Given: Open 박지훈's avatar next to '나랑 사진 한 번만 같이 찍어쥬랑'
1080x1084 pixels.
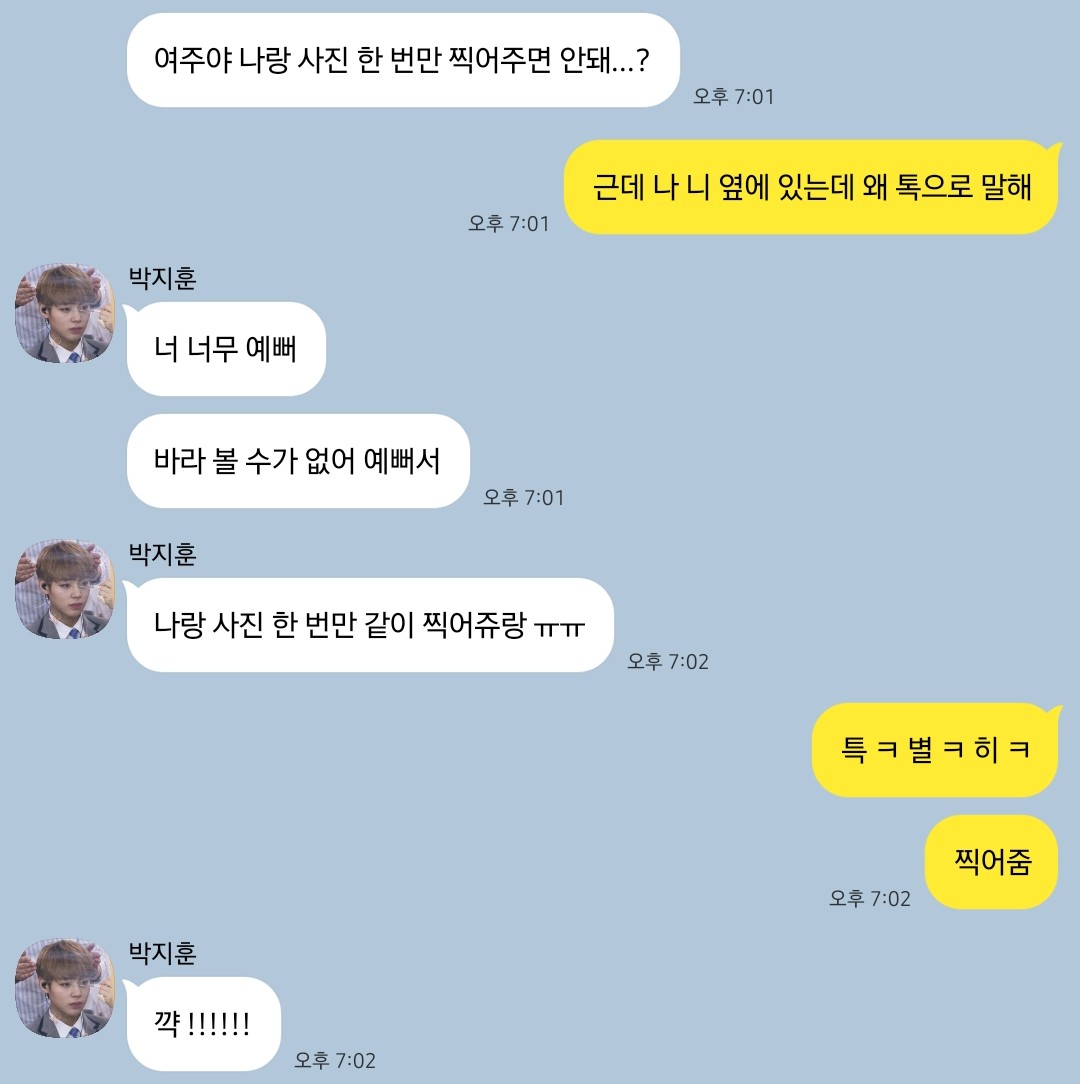Looking at the screenshot, I should click(x=64, y=589).
